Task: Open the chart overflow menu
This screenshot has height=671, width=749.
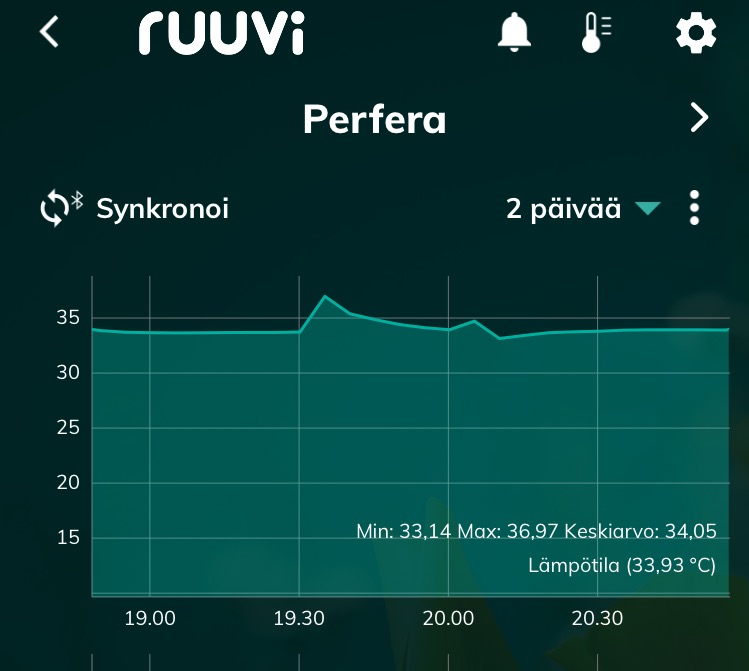Action: [695, 208]
